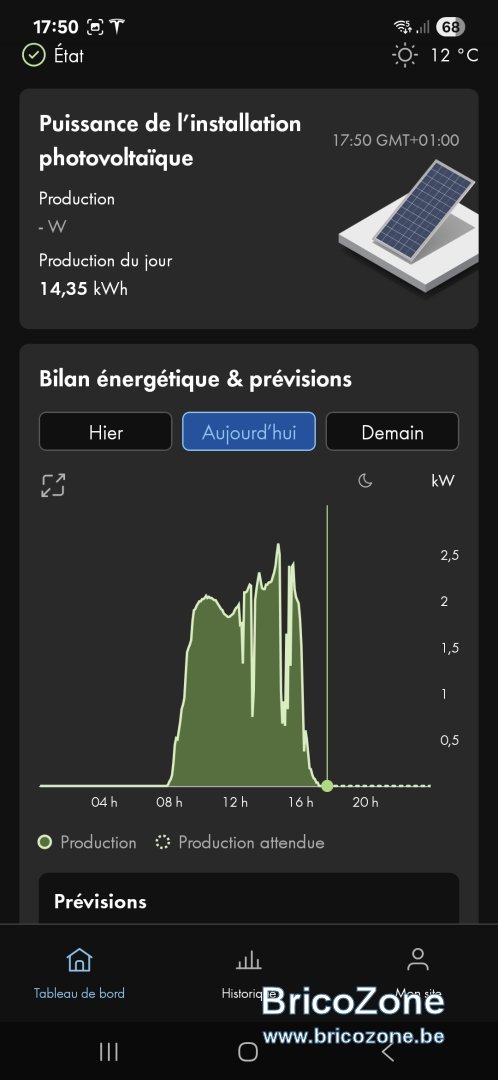Switch to the Demain forecast
The height and width of the screenshot is (1080, 498).
coord(392,432)
